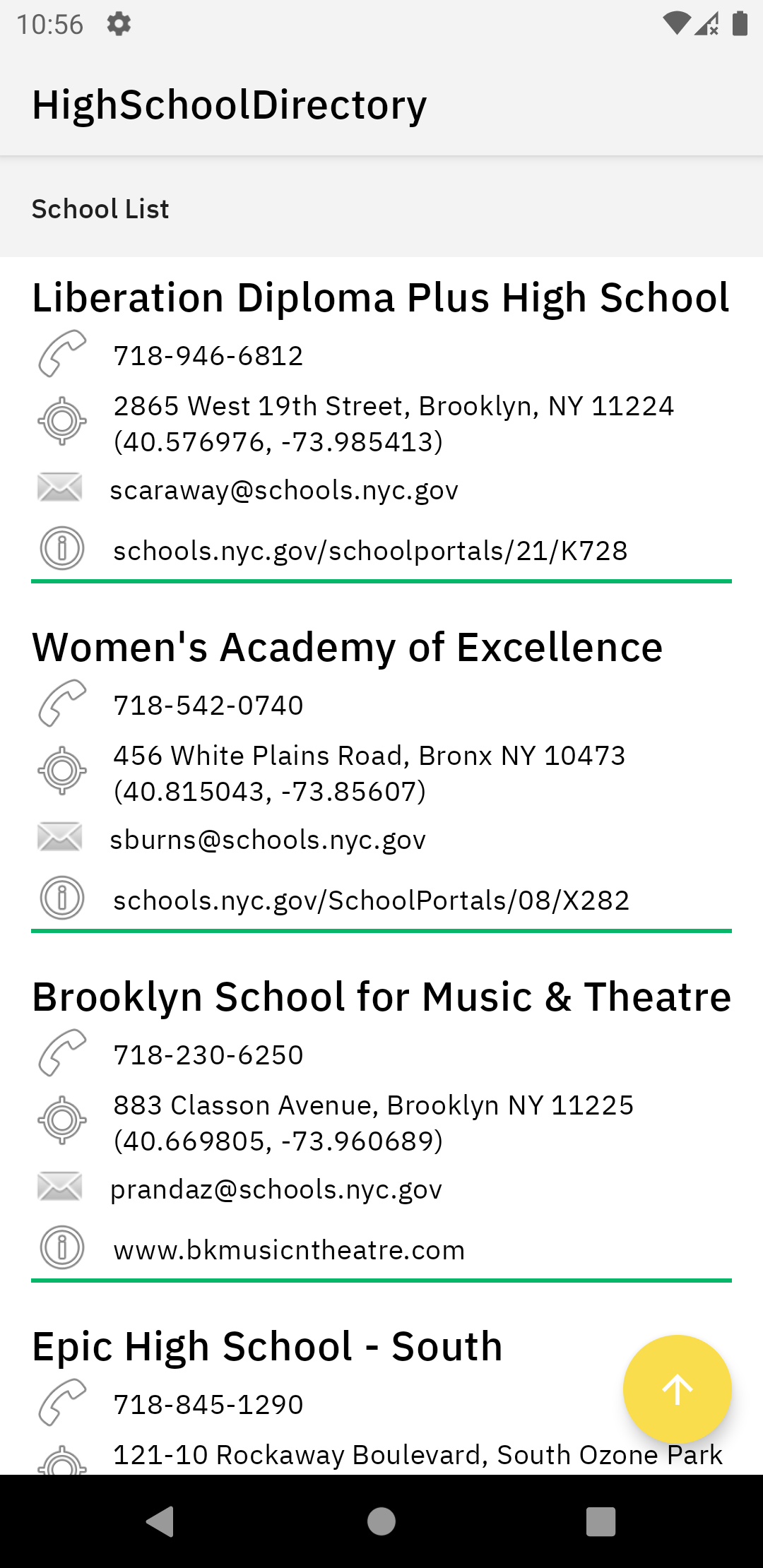The height and width of the screenshot is (1568, 763).
Task: Open schools.nyc.gov/schoolportals/21/K728 website
Action: [370, 550]
